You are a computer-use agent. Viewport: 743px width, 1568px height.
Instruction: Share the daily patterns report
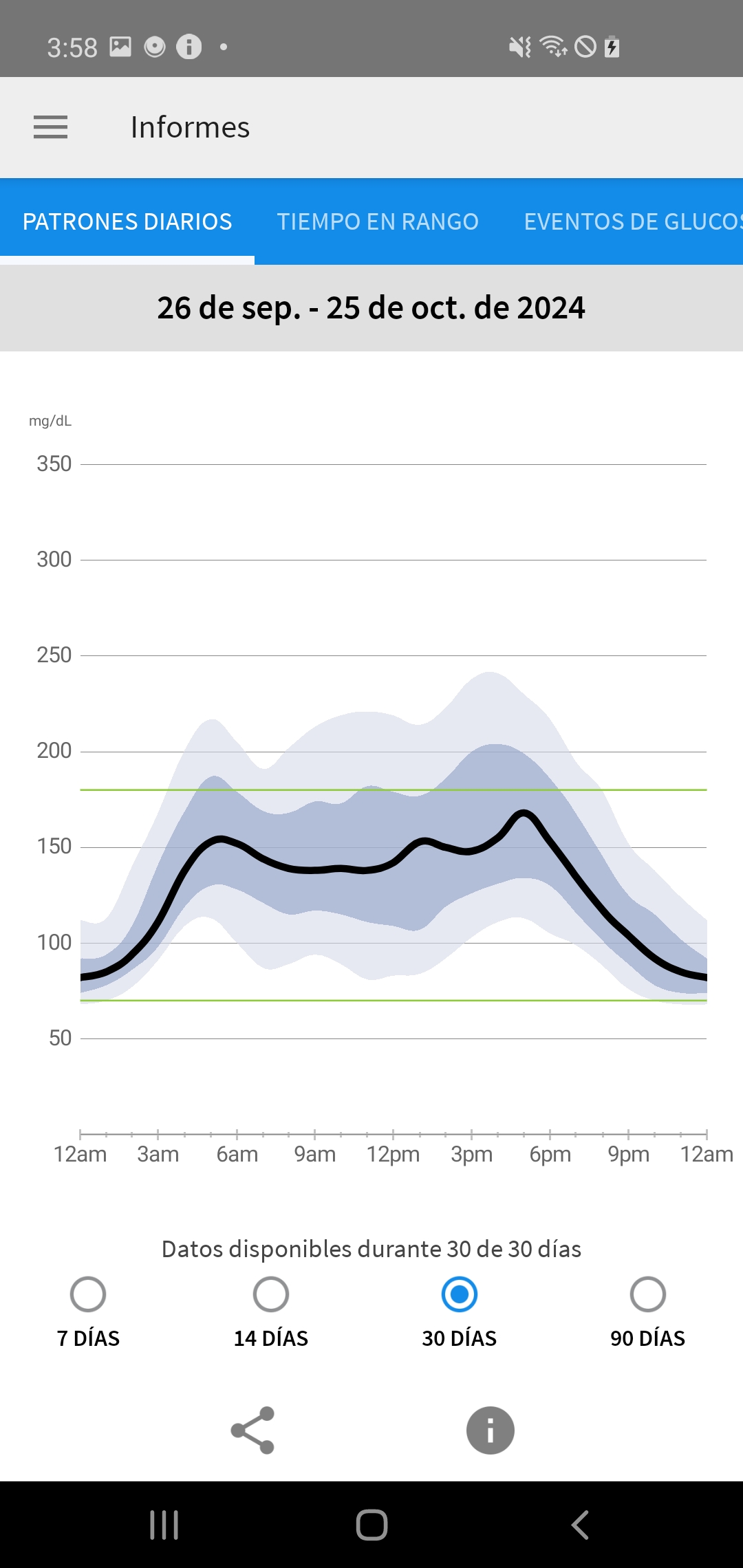tap(252, 1430)
